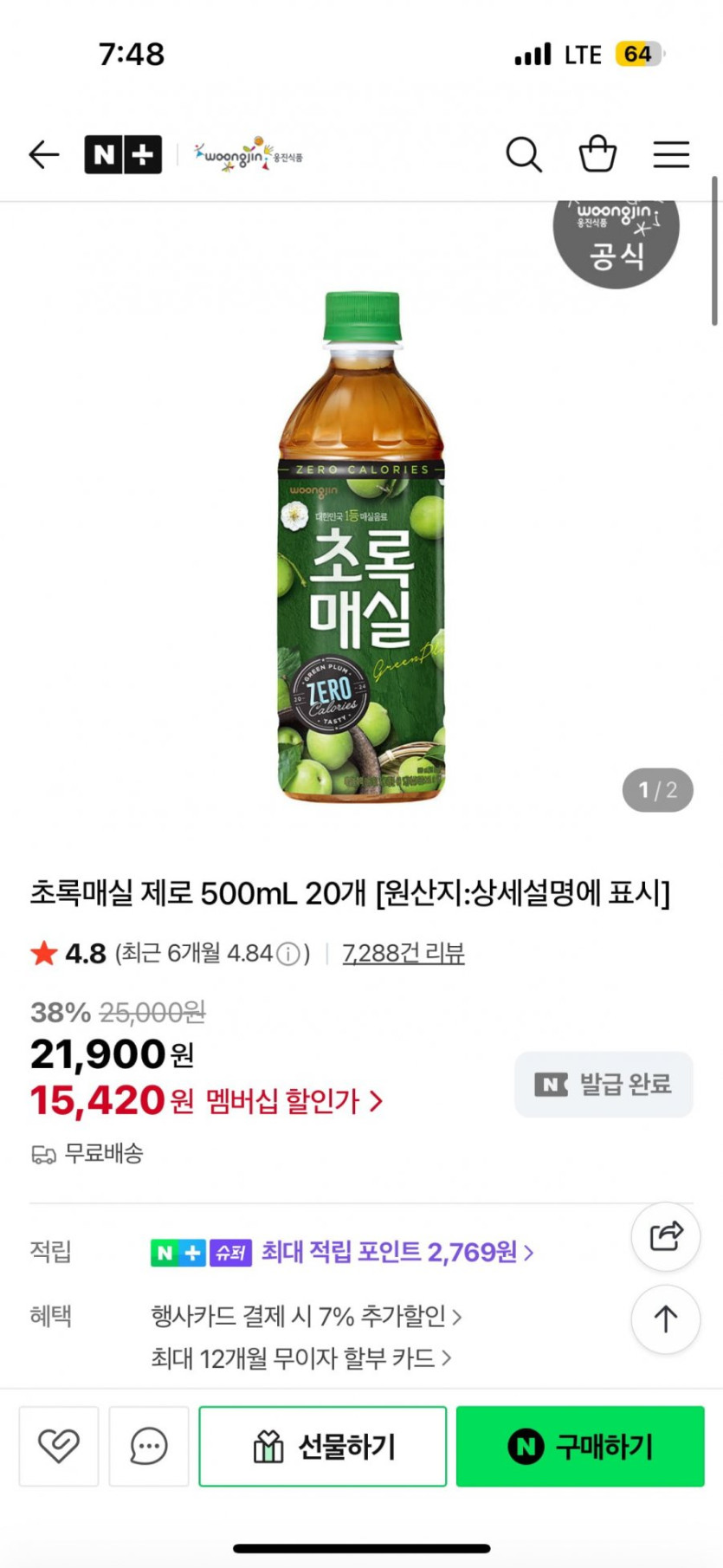This screenshot has width=723, height=1568.
Task: Open 멤버십 할인가 details
Action: (x=294, y=1101)
